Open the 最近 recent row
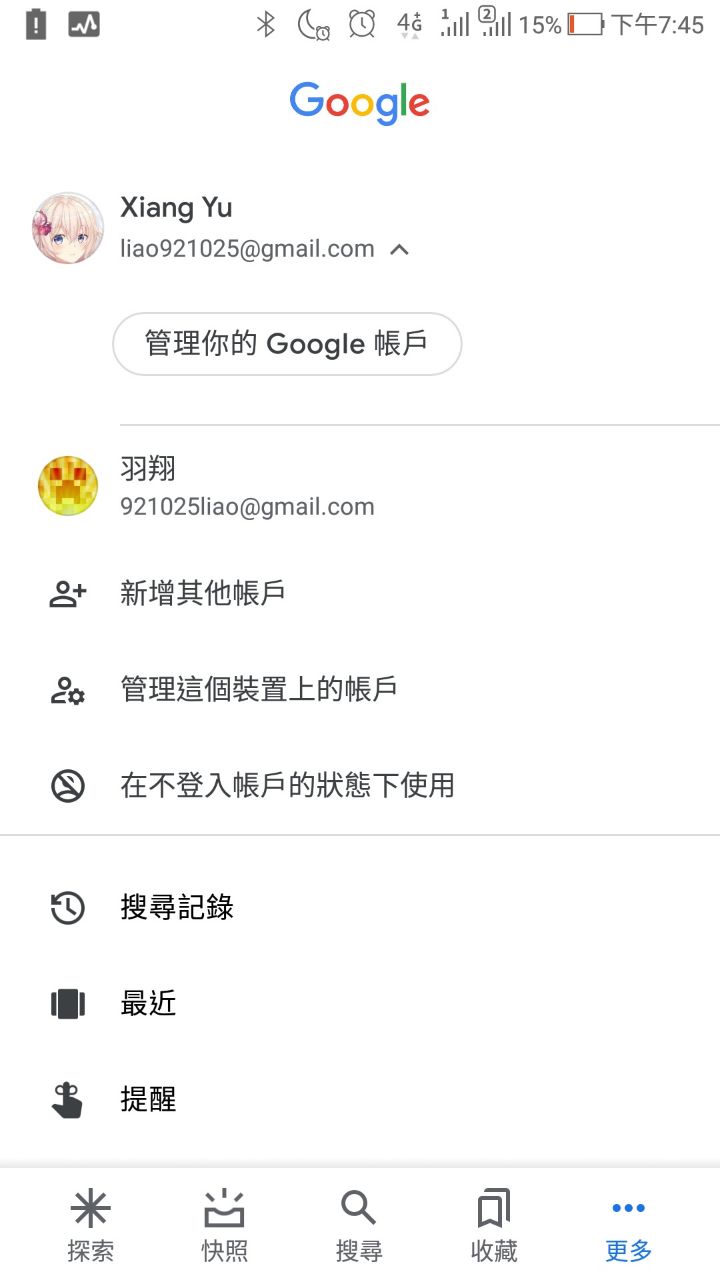The height and width of the screenshot is (1280, 720). pyautogui.click(x=148, y=1003)
